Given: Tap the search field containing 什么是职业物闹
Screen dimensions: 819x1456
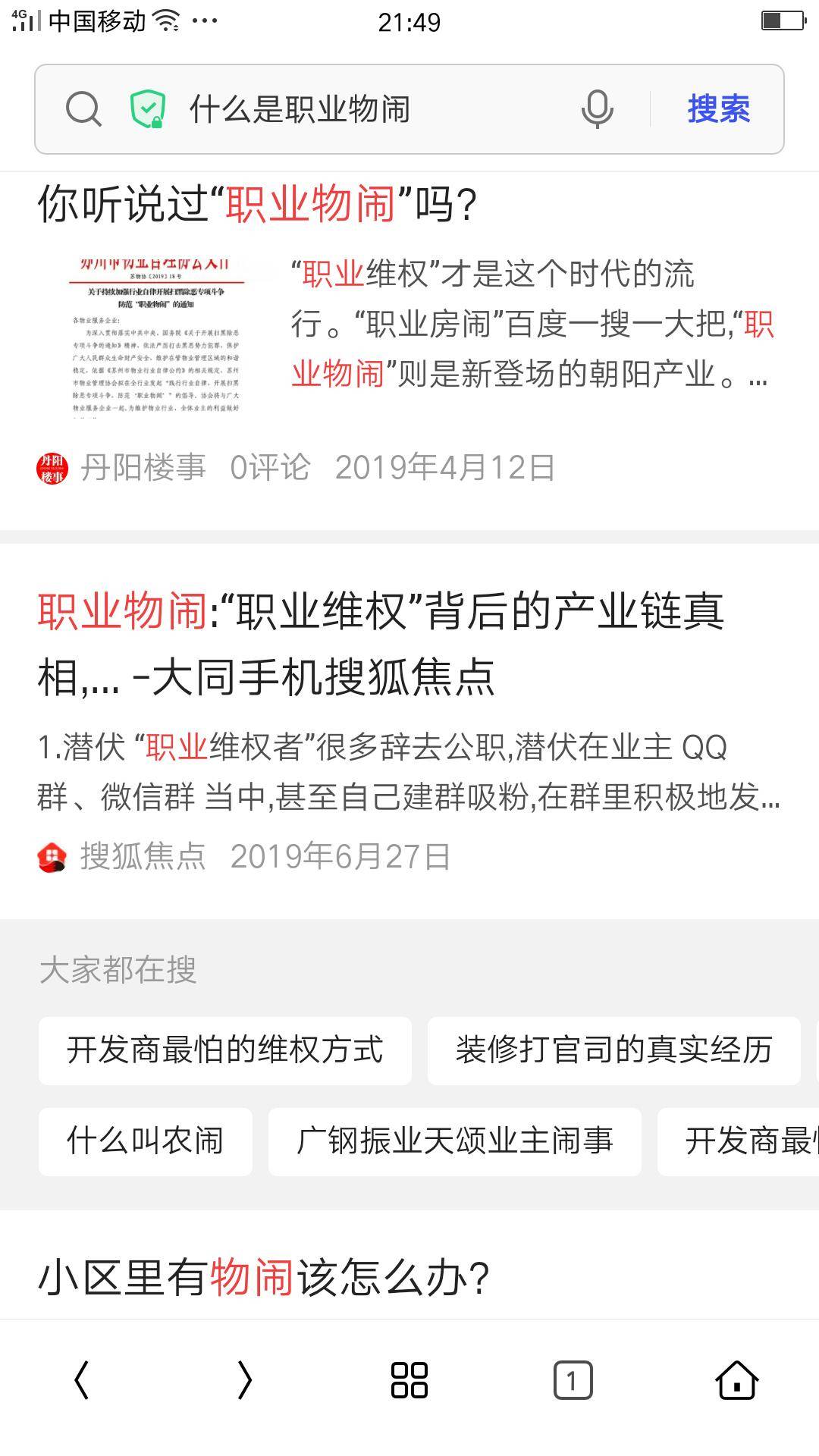Looking at the screenshot, I should (364, 109).
